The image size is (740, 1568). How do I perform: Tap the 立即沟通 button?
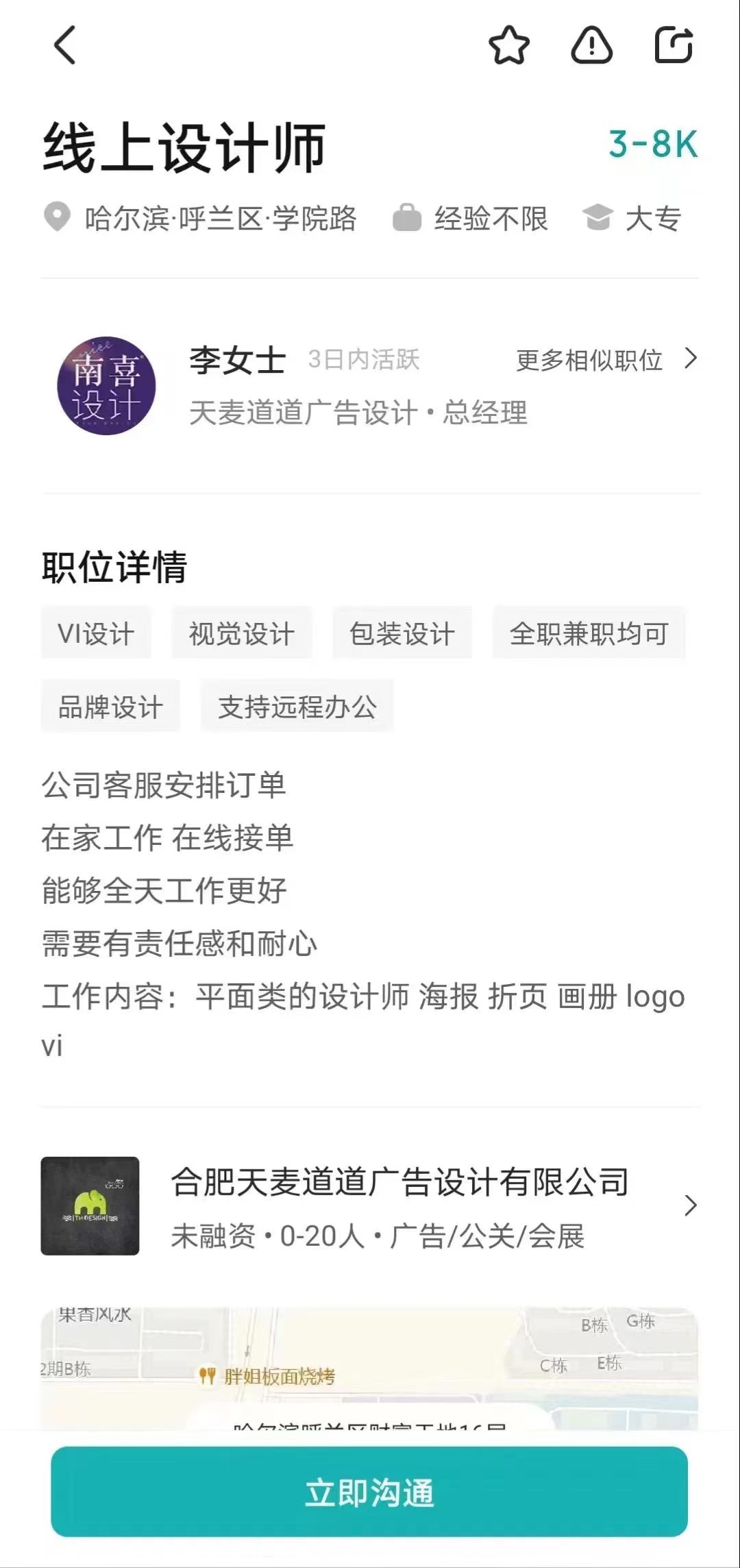[x=369, y=1492]
